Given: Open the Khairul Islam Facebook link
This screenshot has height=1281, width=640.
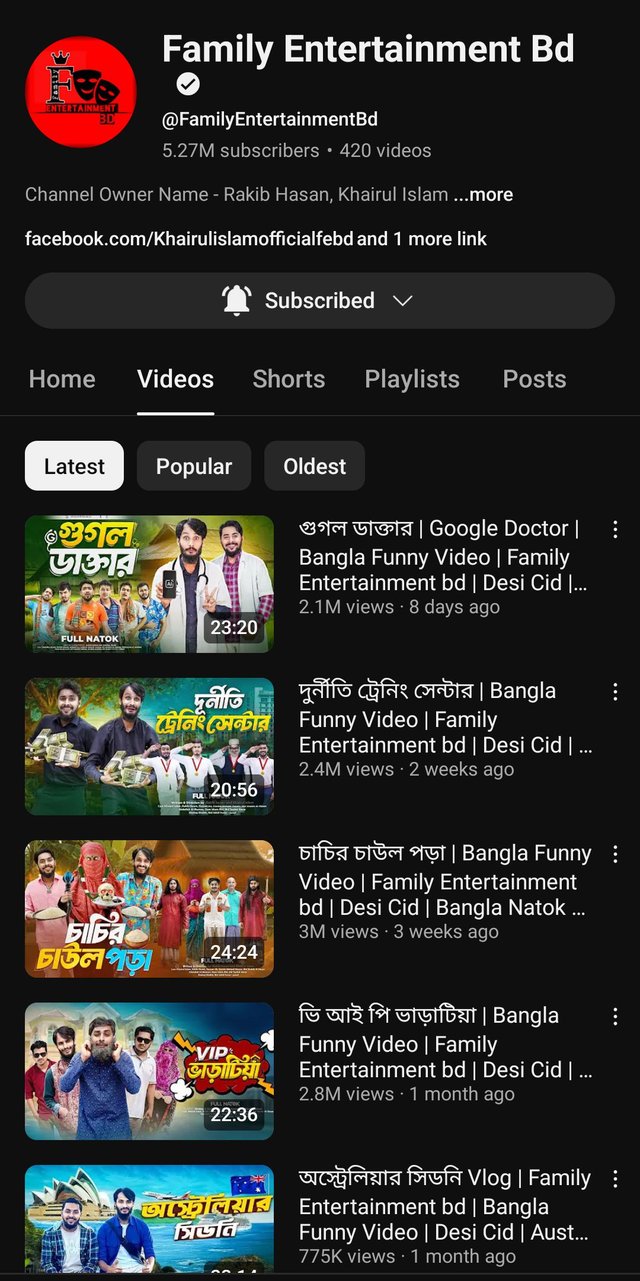Looking at the screenshot, I should pos(188,239).
